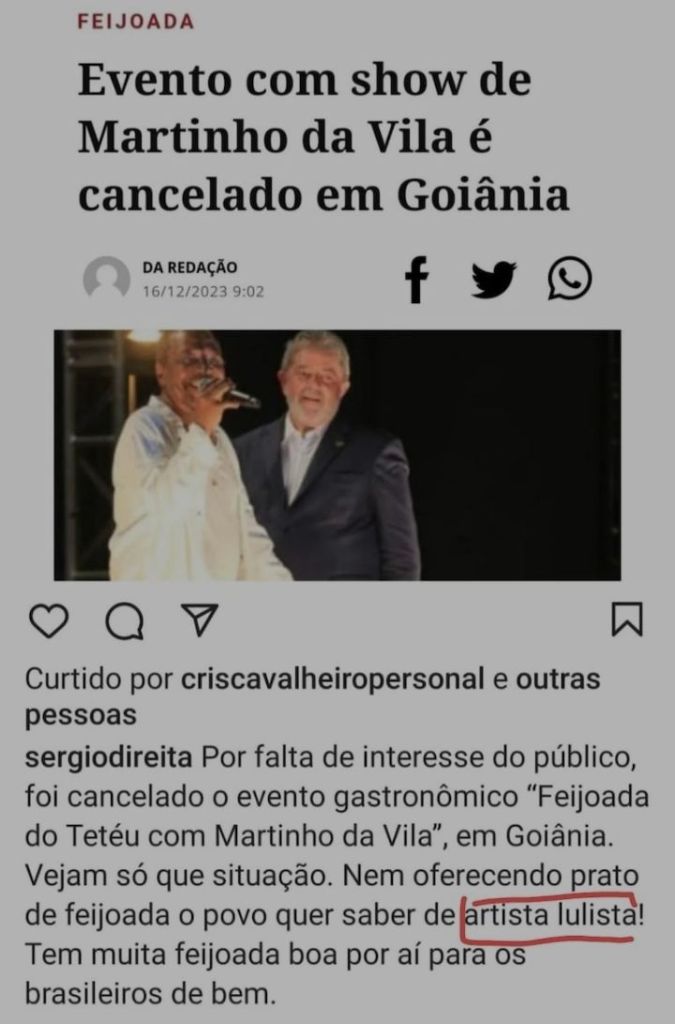Visit the sergiodireita profile from the caption

[110, 756]
